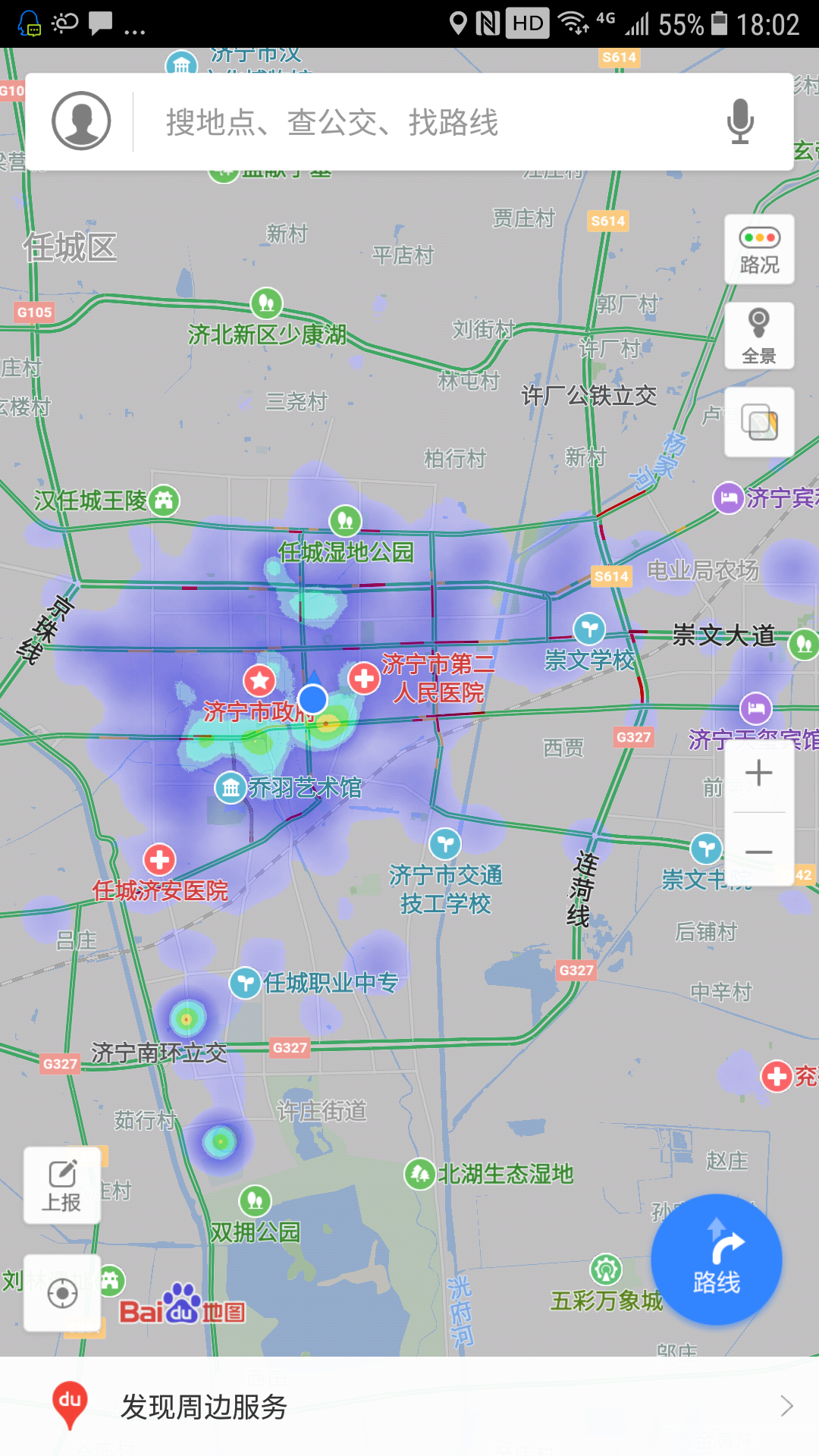Open 乔羽艺术馆 museum marker
The width and height of the screenshot is (819, 1456).
tap(230, 788)
